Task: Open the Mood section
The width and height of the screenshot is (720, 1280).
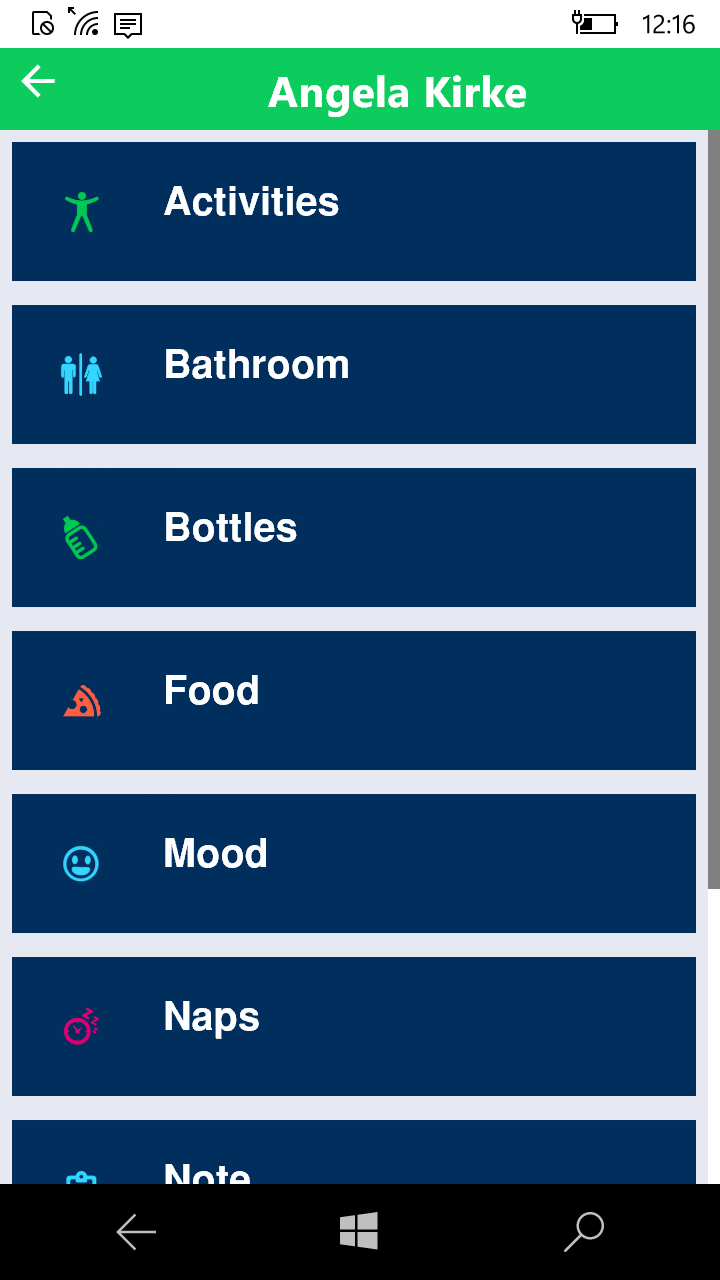Action: [353, 863]
